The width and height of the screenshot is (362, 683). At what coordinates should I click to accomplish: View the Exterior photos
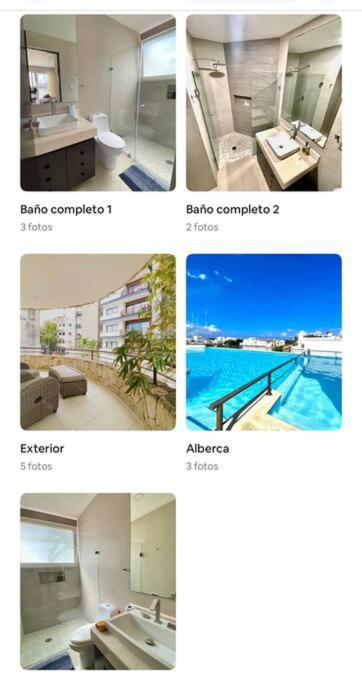pyautogui.click(x=98, y=342)
